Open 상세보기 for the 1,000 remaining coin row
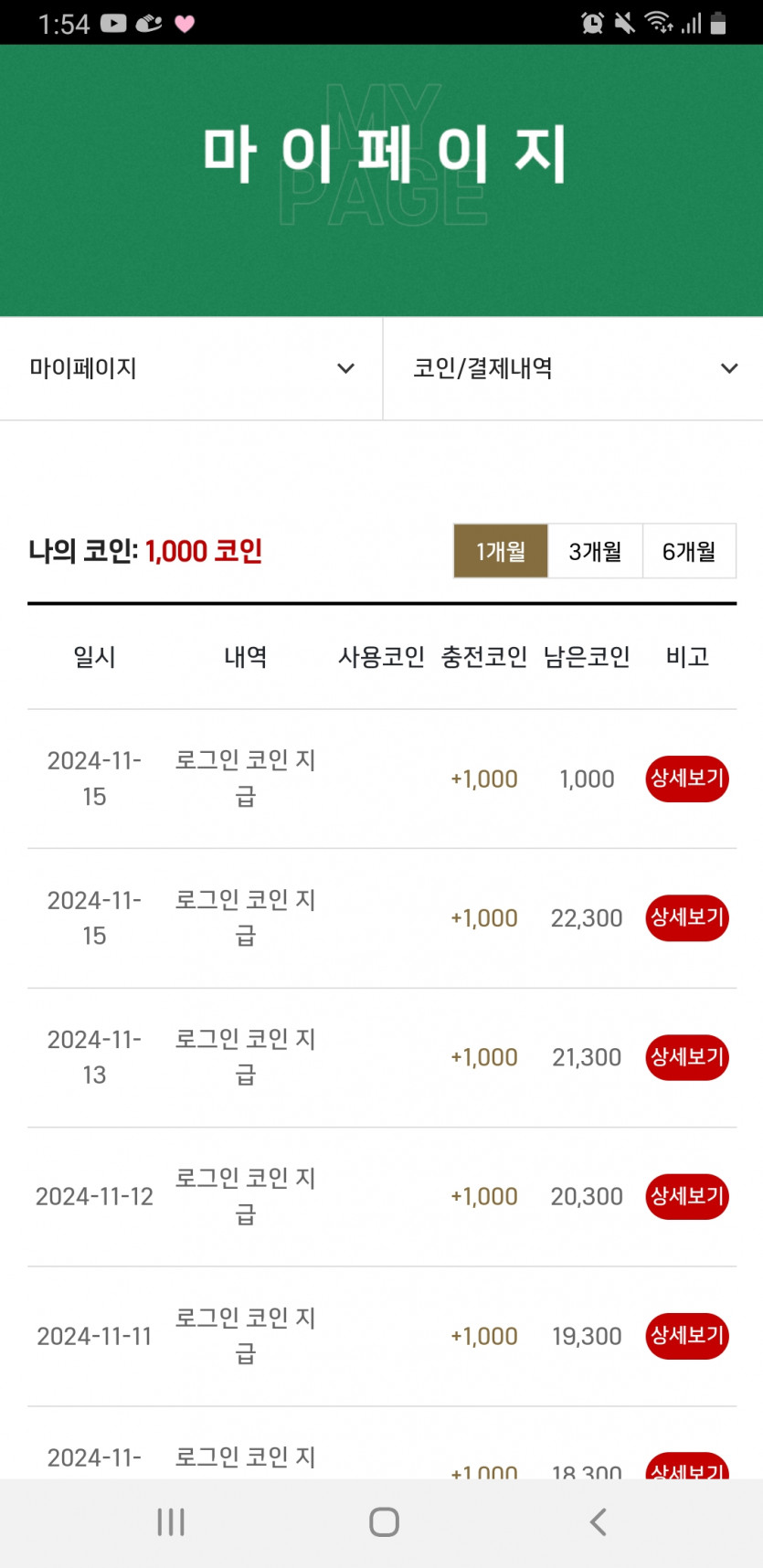This screenshot has height=1568, width=763. [687, 779]
